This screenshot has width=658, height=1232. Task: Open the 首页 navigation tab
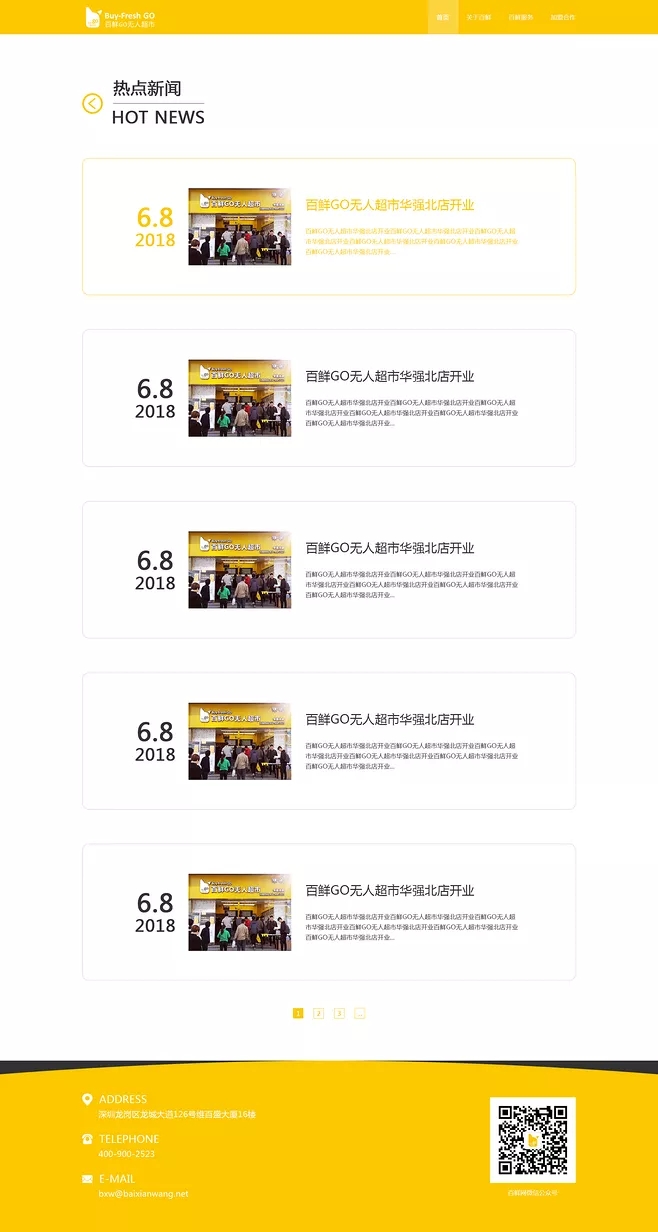coord(443,17)
